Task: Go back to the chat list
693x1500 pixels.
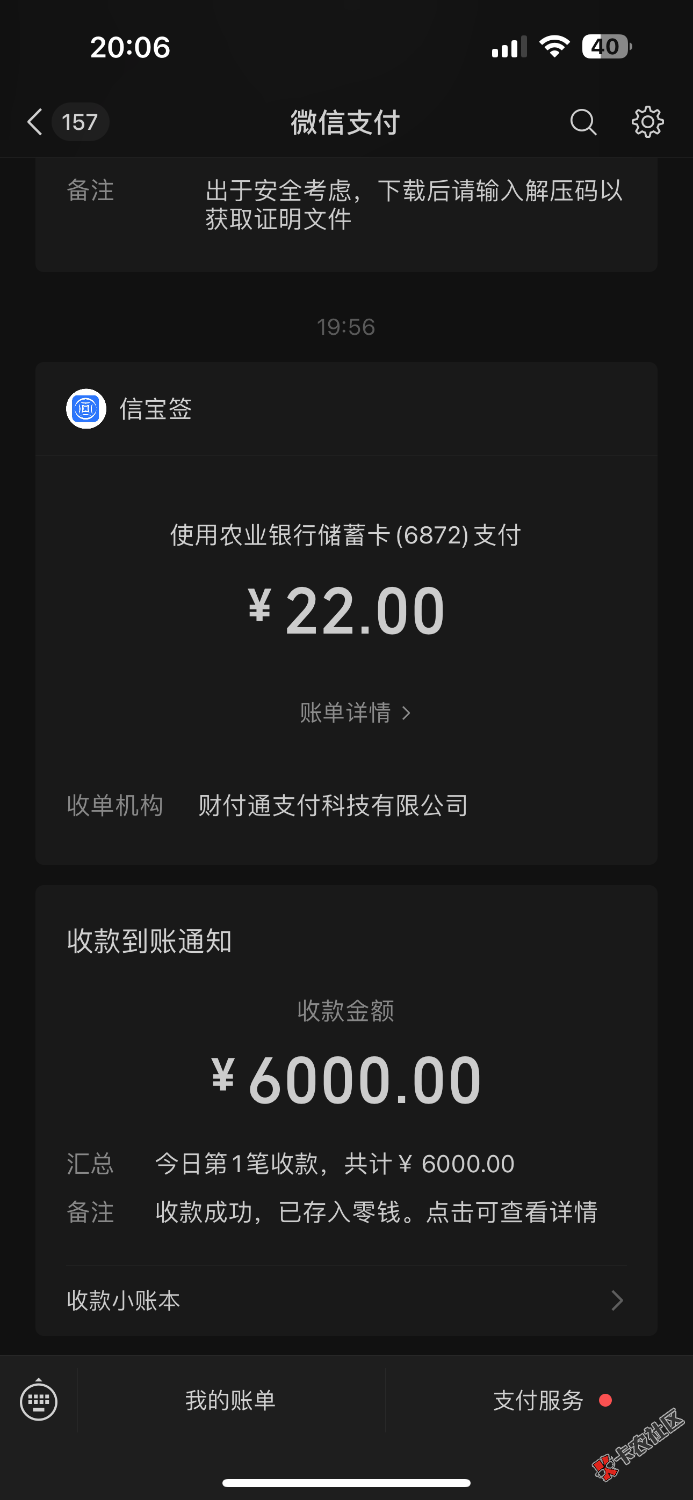Action: (38, 122)
